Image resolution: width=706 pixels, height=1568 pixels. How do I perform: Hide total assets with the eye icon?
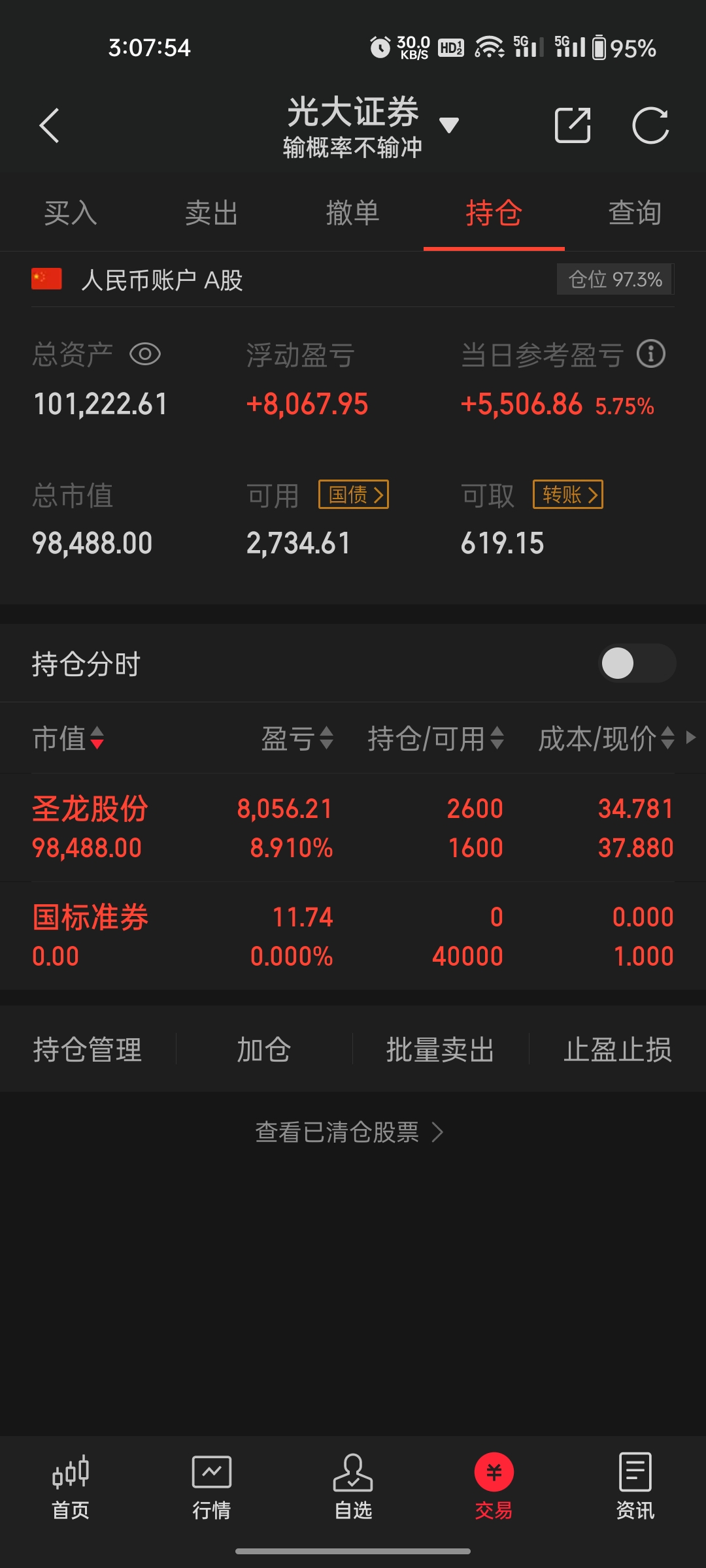(x=145, y=355)
